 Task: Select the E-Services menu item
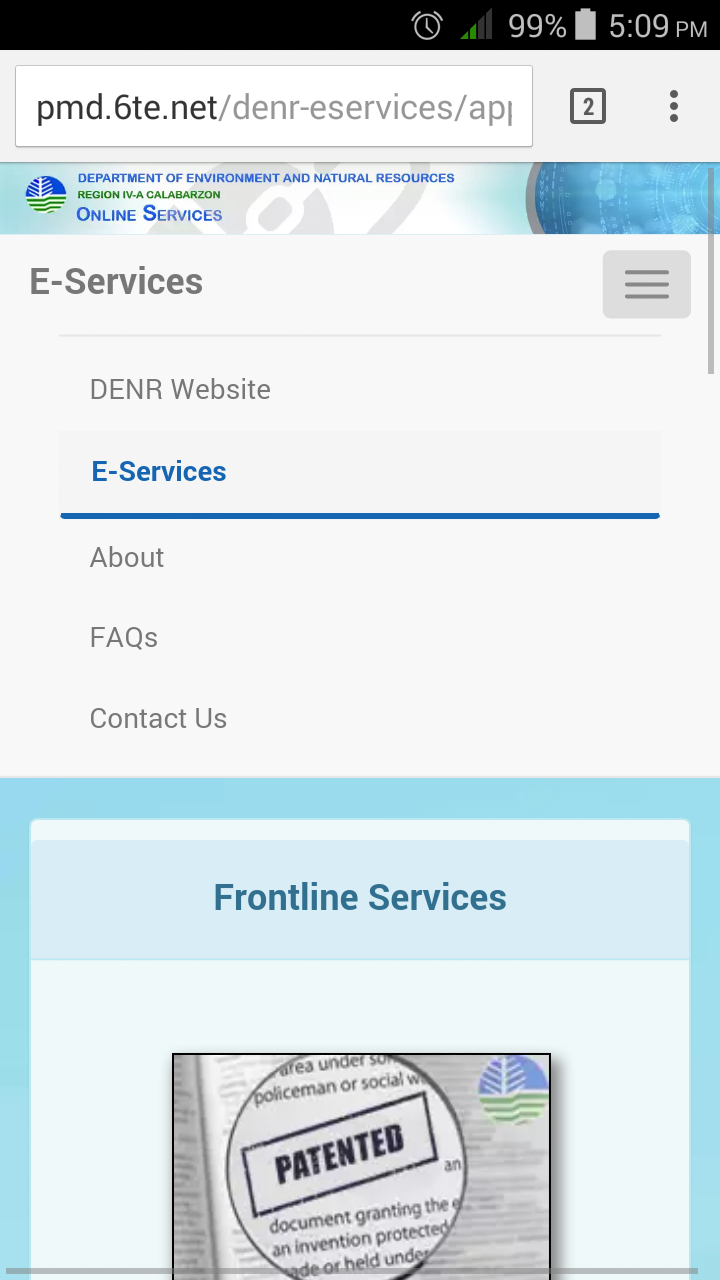pos(158,471)
